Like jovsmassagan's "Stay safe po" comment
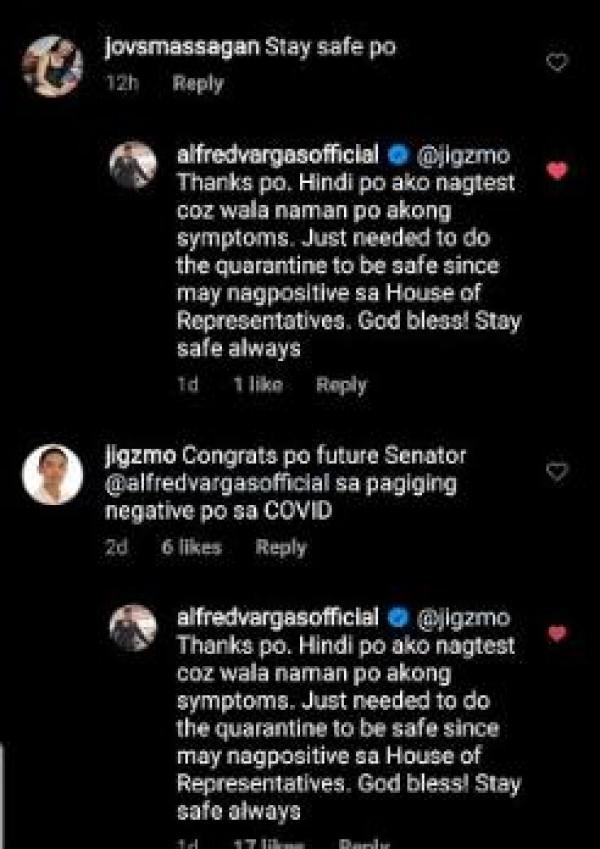 (x=558, y=63)
